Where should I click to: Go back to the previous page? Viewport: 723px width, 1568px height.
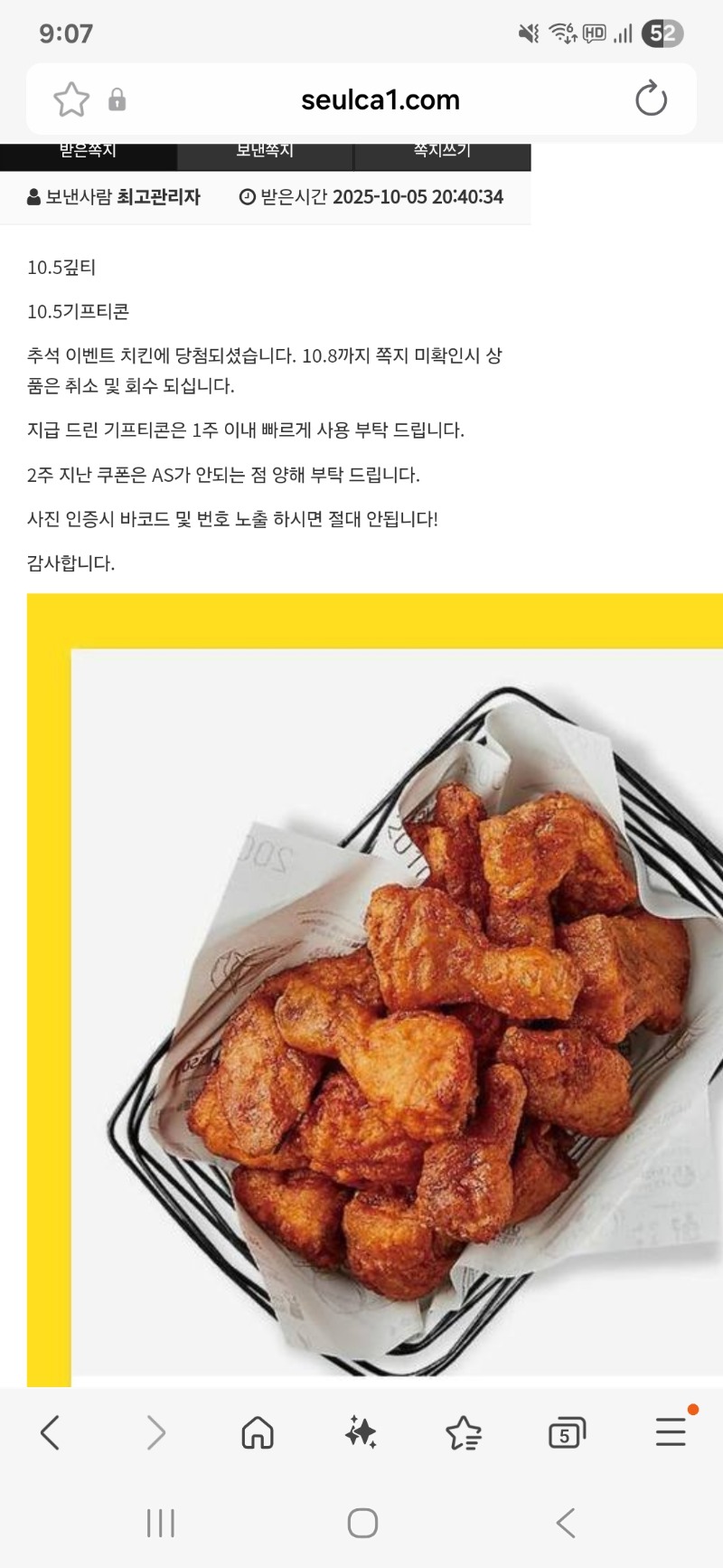point(51,1432)
